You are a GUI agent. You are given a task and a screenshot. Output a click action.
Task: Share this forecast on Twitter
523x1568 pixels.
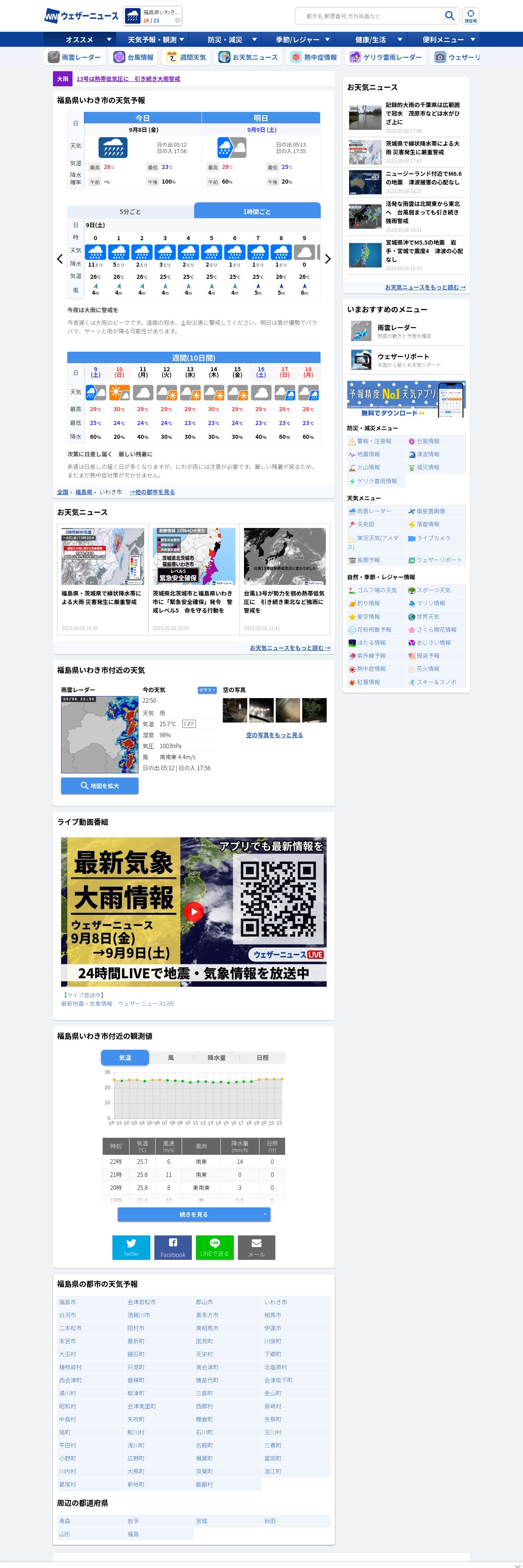tap(132, 1247)
